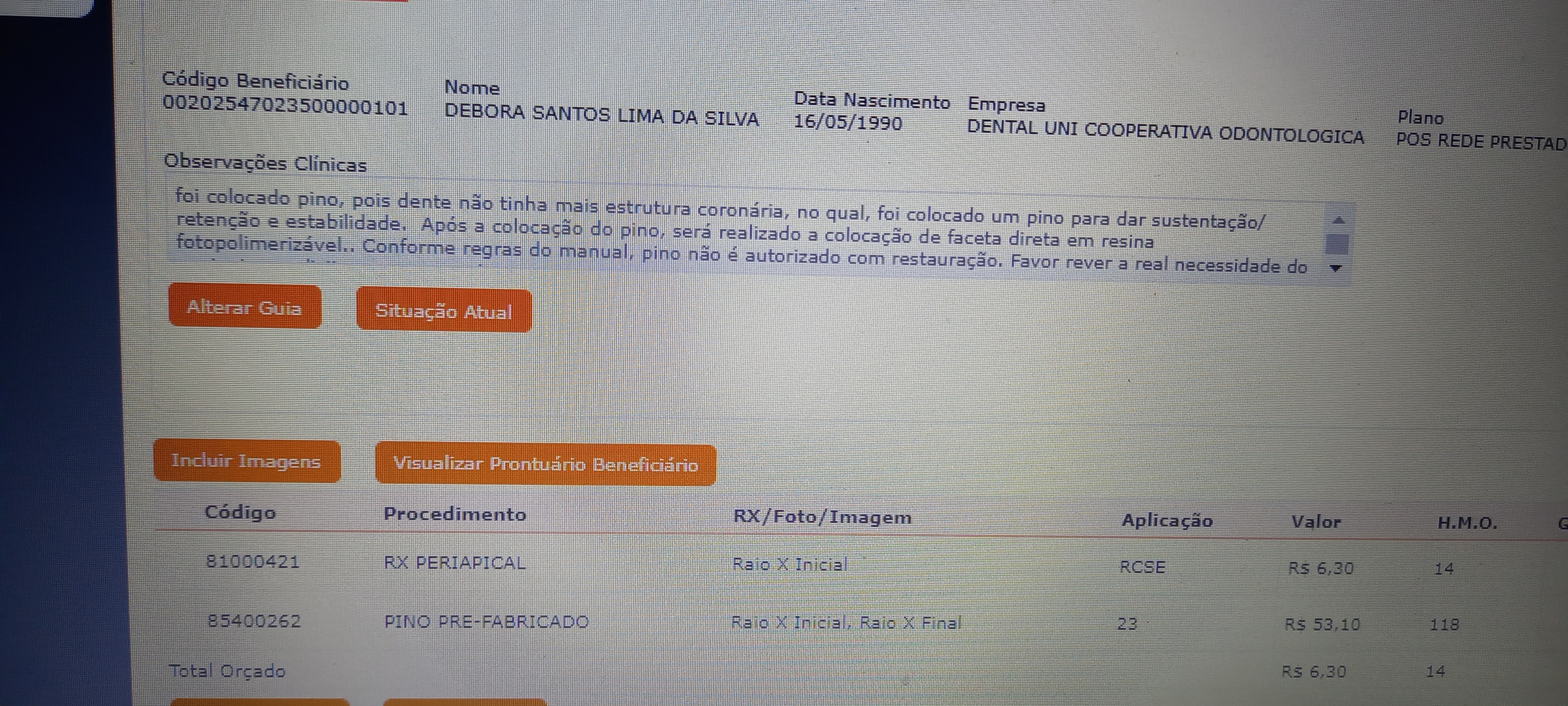The width and height of the screenshot is (1568, 706).
Task: Open Visualizar Prontuário Beneficiário
Action: coord(545,464)
